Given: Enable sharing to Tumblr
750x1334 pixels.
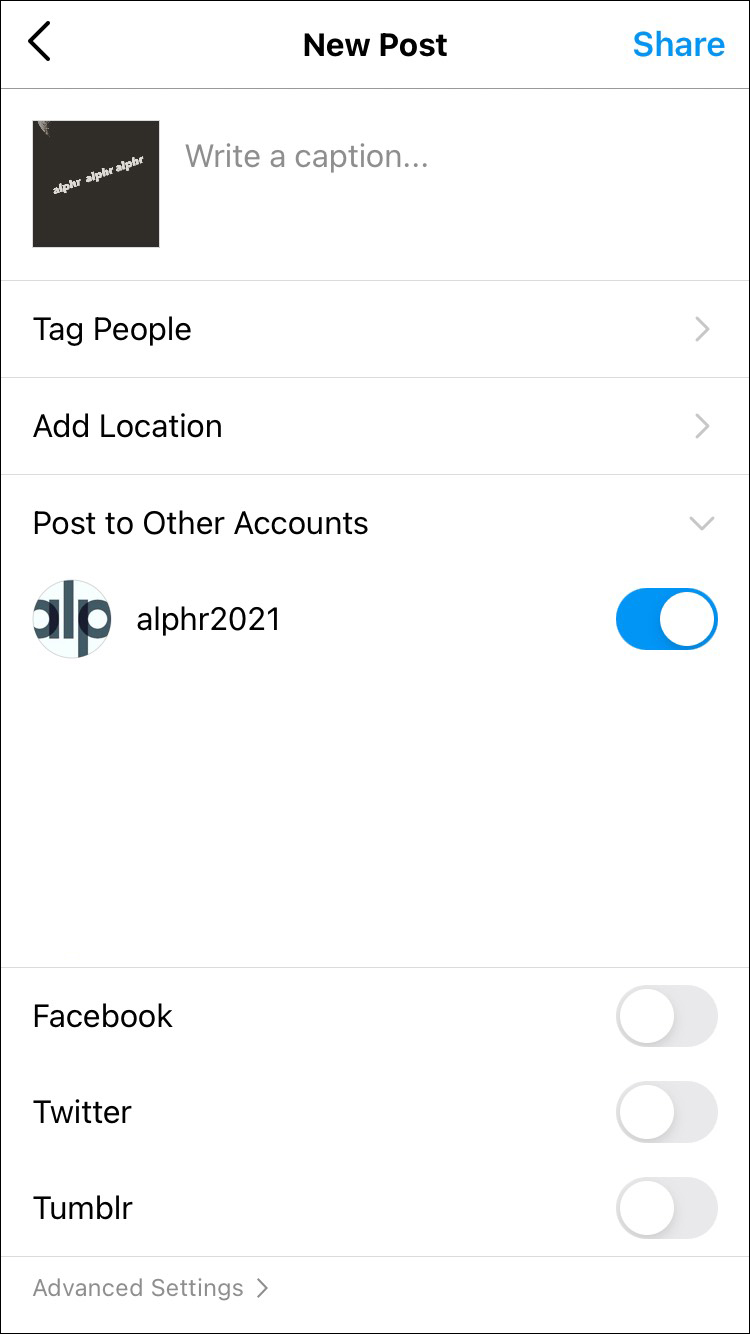Looking at the screenshot, I should pyautogui.click(x=666, y=1208).
